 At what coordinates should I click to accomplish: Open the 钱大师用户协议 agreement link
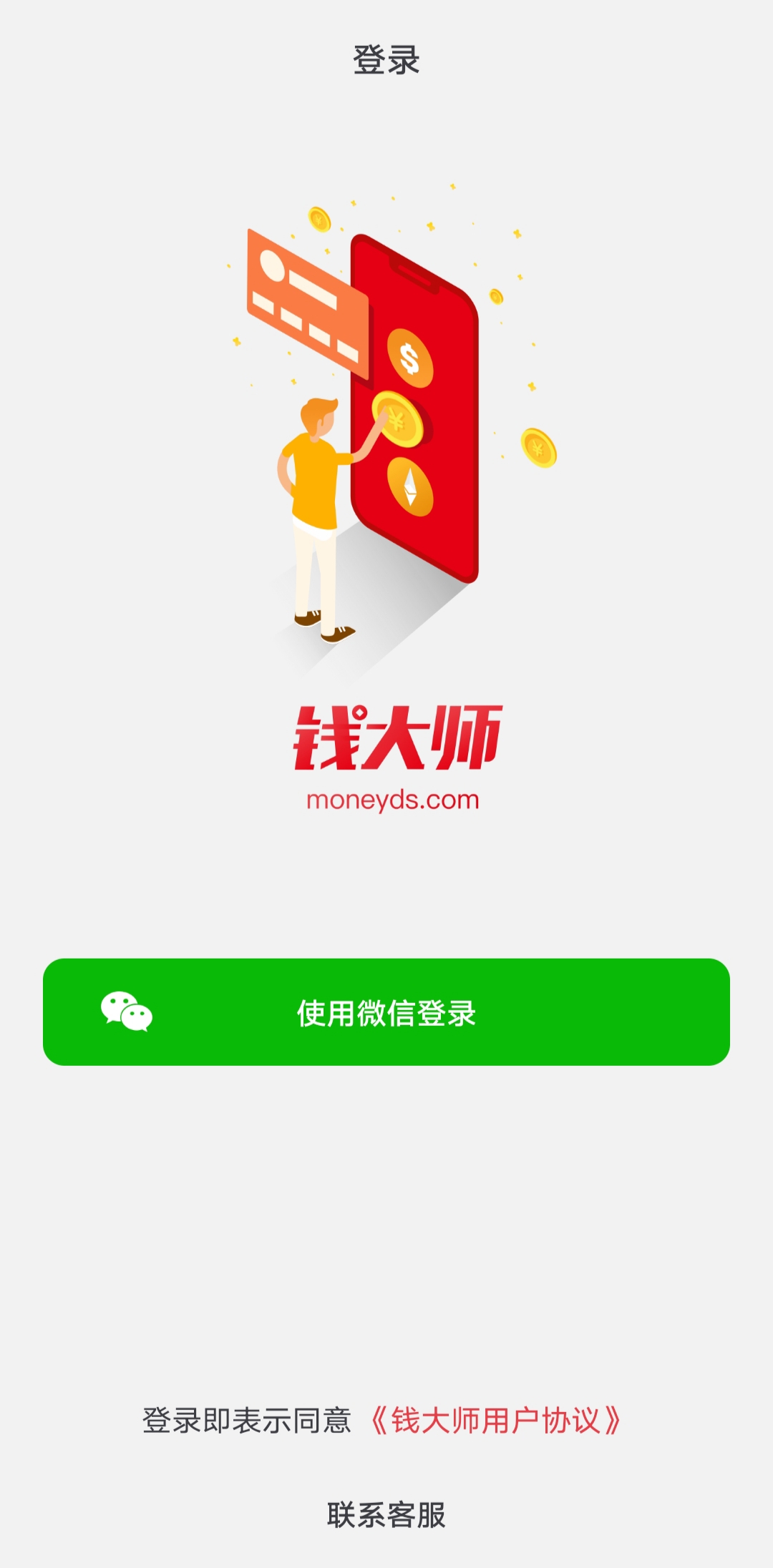(495, 1420)
